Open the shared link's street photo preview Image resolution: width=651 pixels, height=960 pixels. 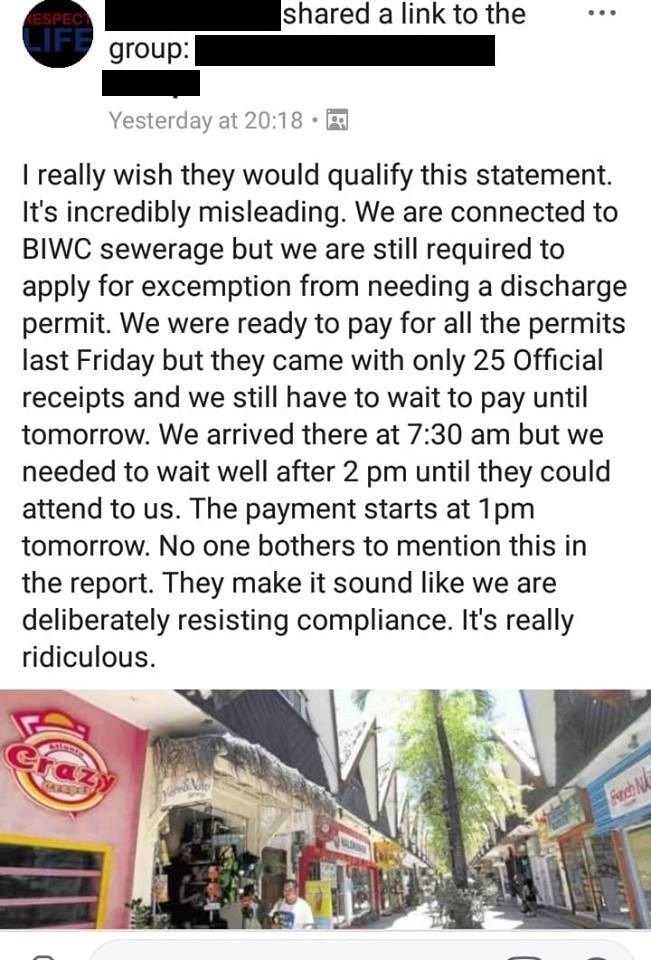(x=325, y=808)
